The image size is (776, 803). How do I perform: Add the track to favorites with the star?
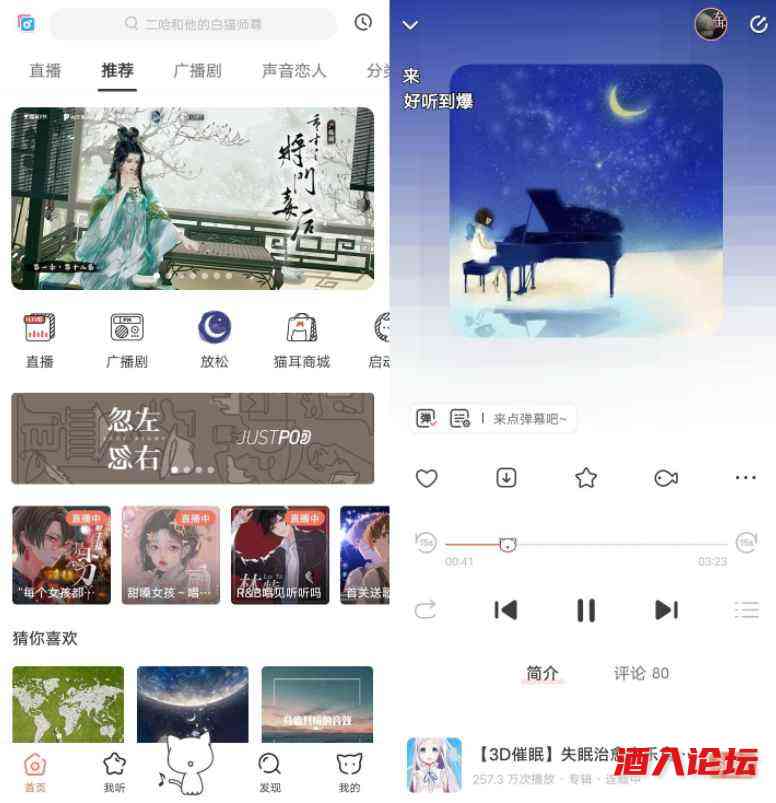point(586,478)
